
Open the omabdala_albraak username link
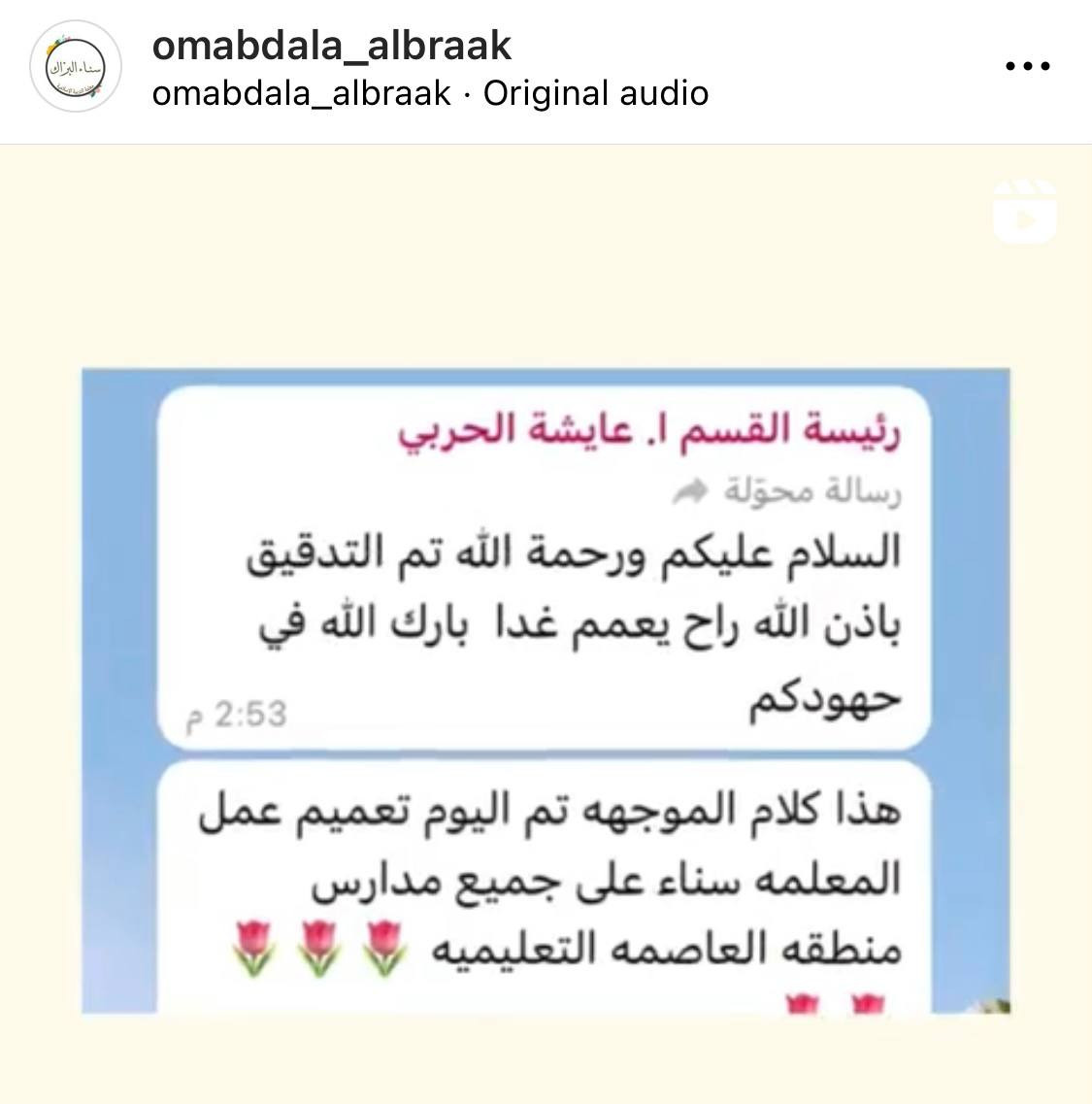[x=332, y=45]
